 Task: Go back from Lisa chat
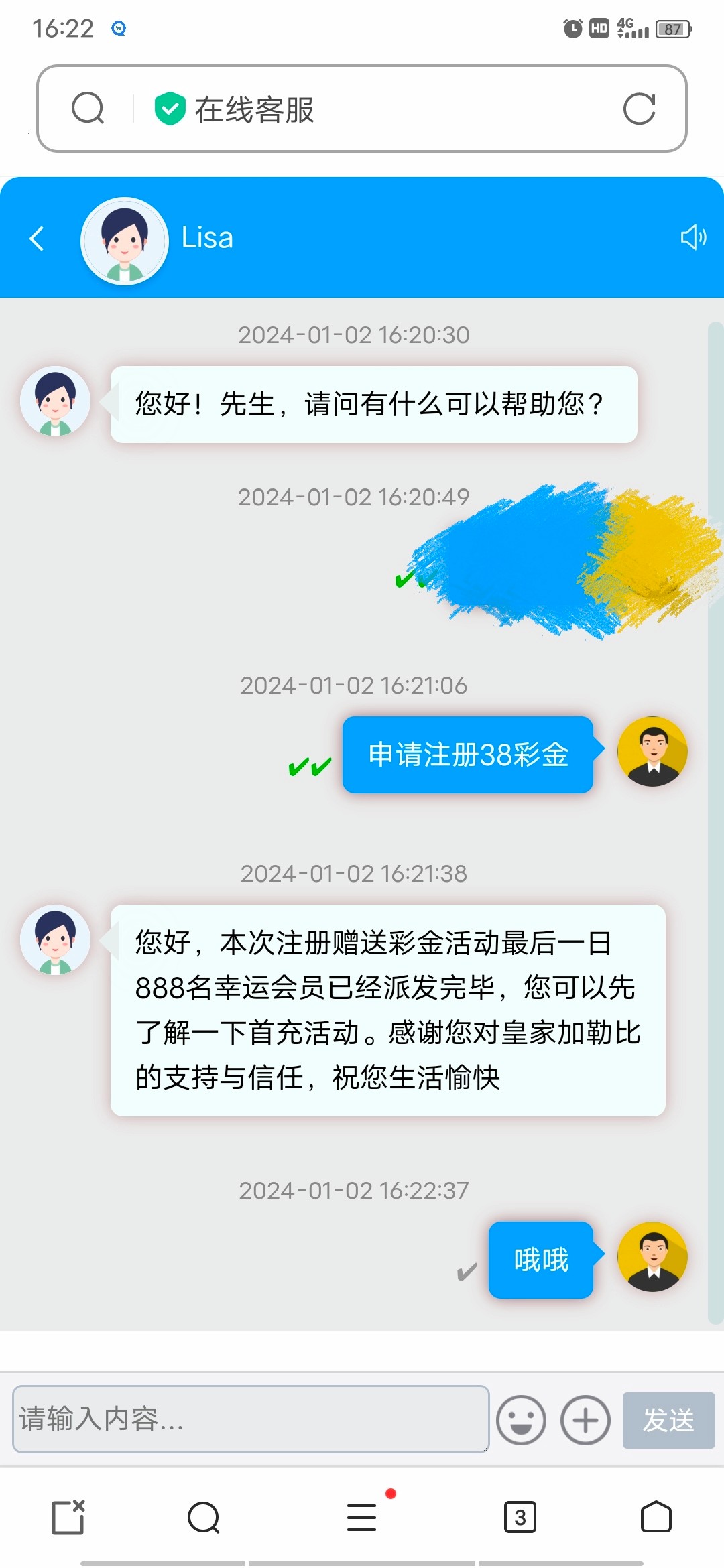[38, 238]
